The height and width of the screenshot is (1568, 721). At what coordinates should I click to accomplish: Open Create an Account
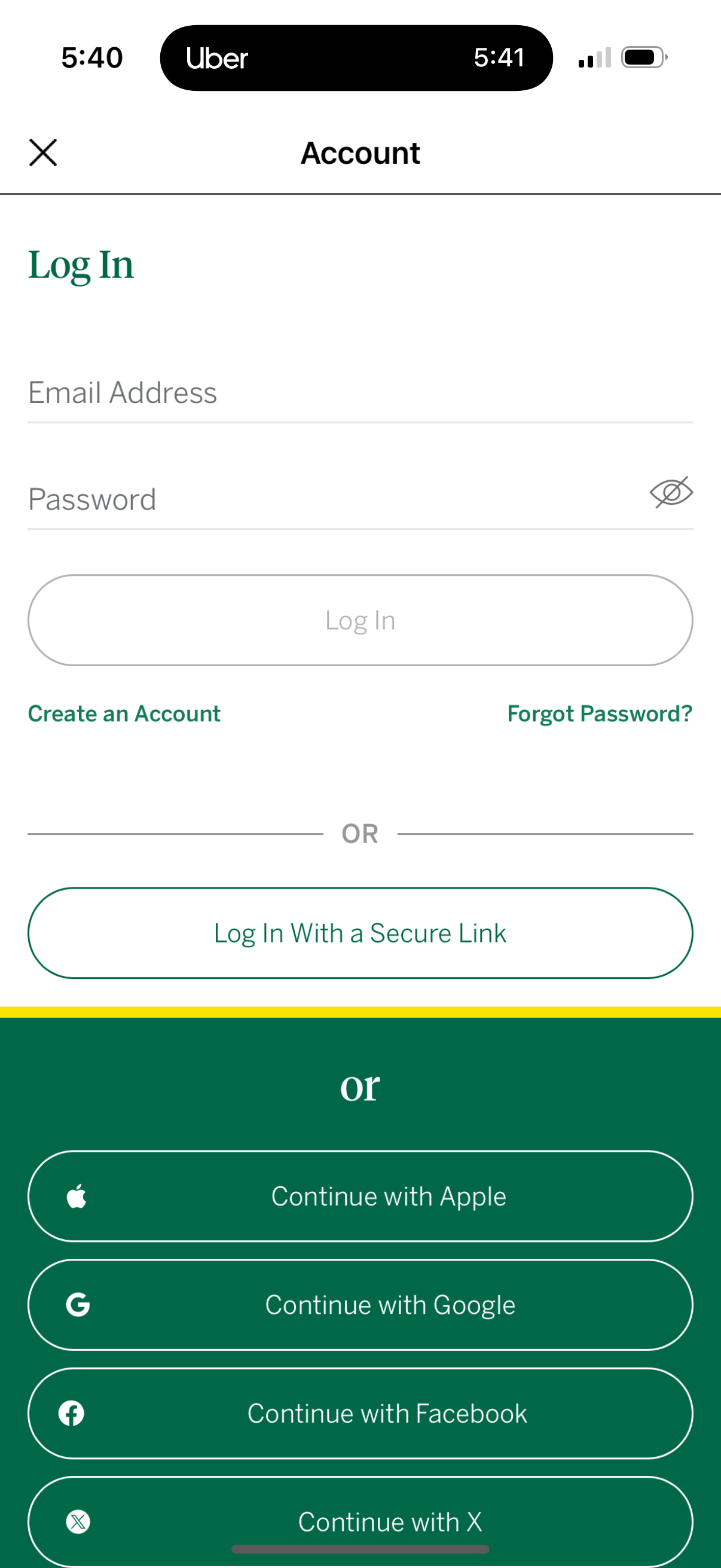124,713
